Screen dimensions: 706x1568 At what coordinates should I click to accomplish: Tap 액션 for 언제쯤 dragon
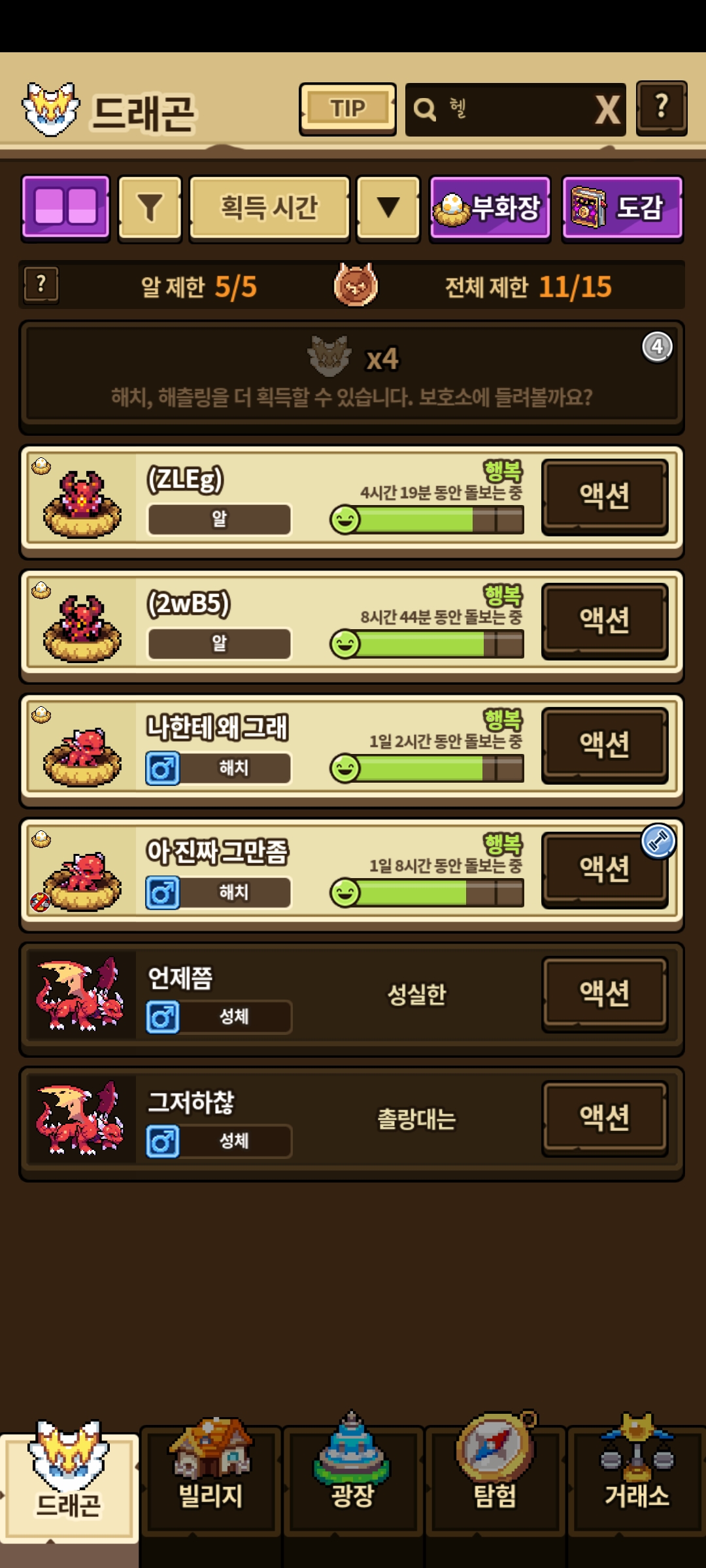point(605,994)
